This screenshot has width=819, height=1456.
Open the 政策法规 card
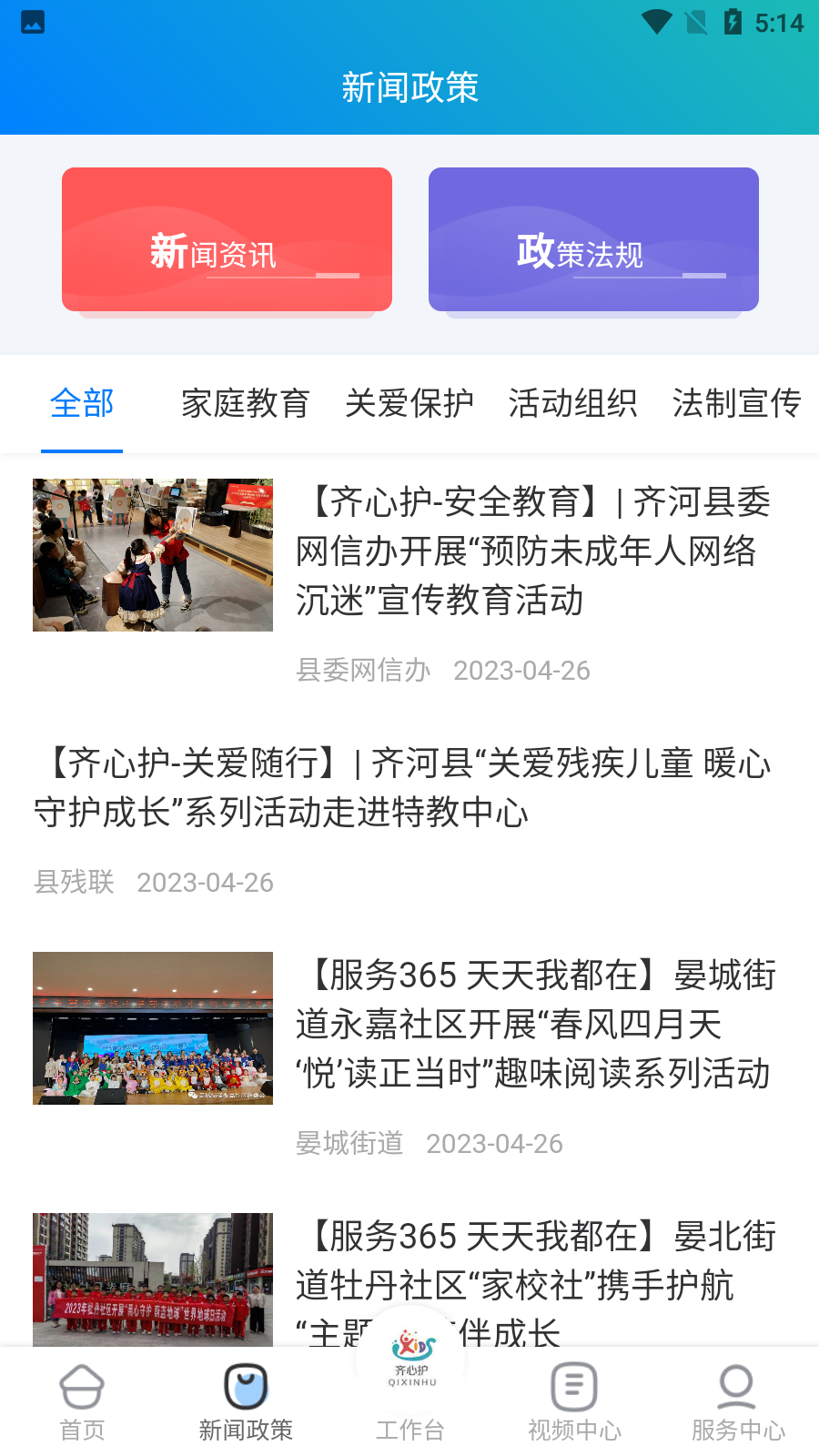[593, 239]
